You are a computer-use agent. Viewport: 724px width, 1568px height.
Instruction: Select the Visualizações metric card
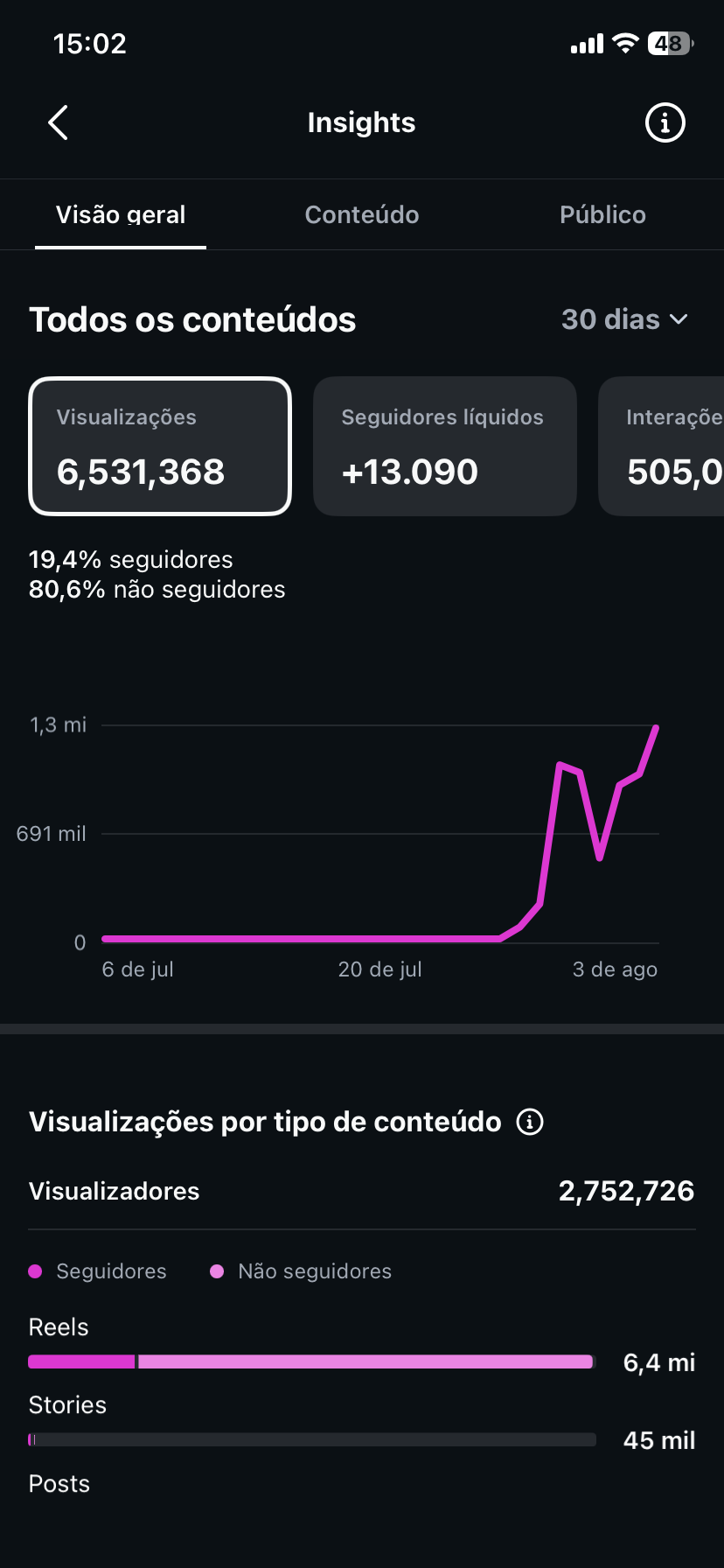point(160,446)
